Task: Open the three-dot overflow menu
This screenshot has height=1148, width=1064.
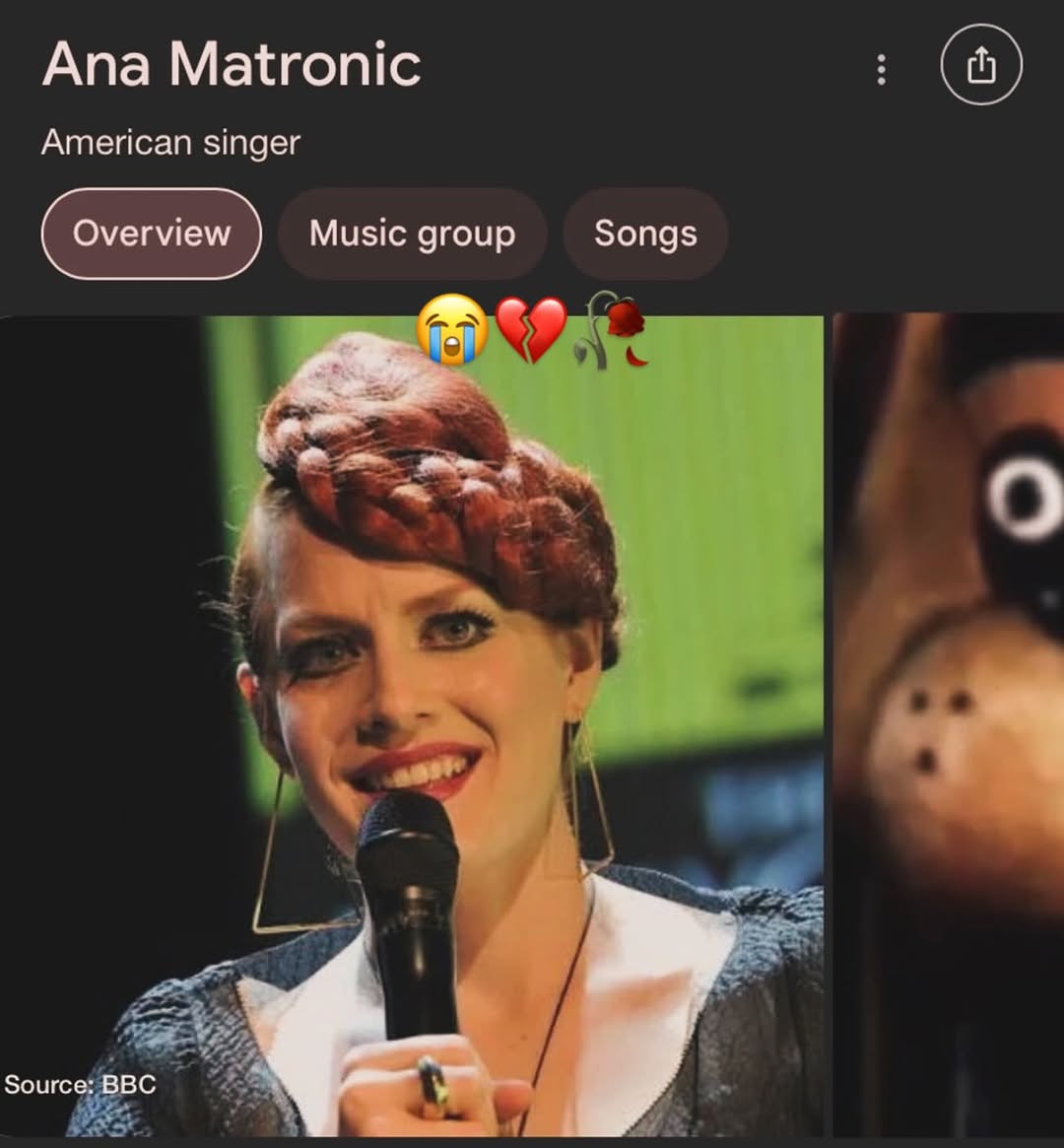Action: [881, 69]
